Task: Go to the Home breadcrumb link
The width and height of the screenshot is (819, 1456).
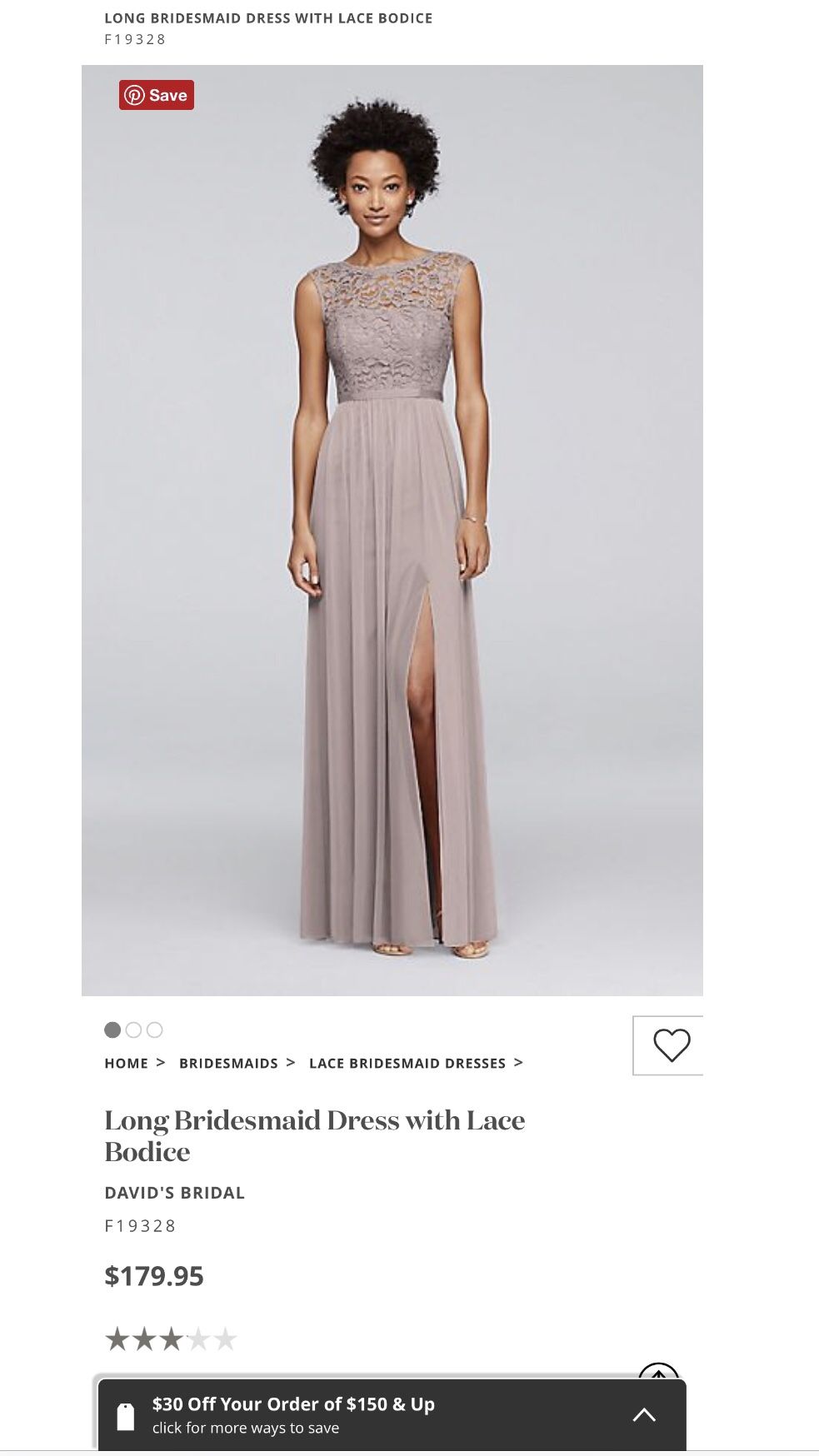Action: [126, 1063]
